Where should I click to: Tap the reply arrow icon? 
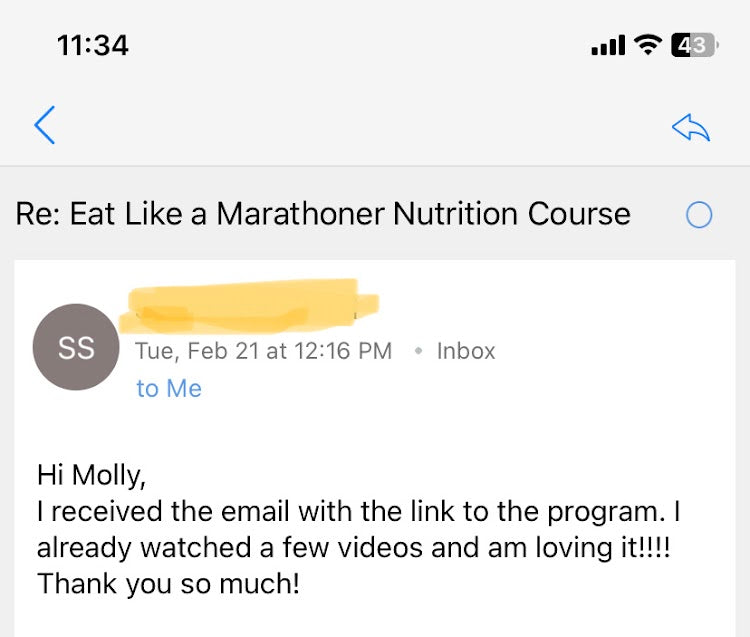click(x=690, y=127)
